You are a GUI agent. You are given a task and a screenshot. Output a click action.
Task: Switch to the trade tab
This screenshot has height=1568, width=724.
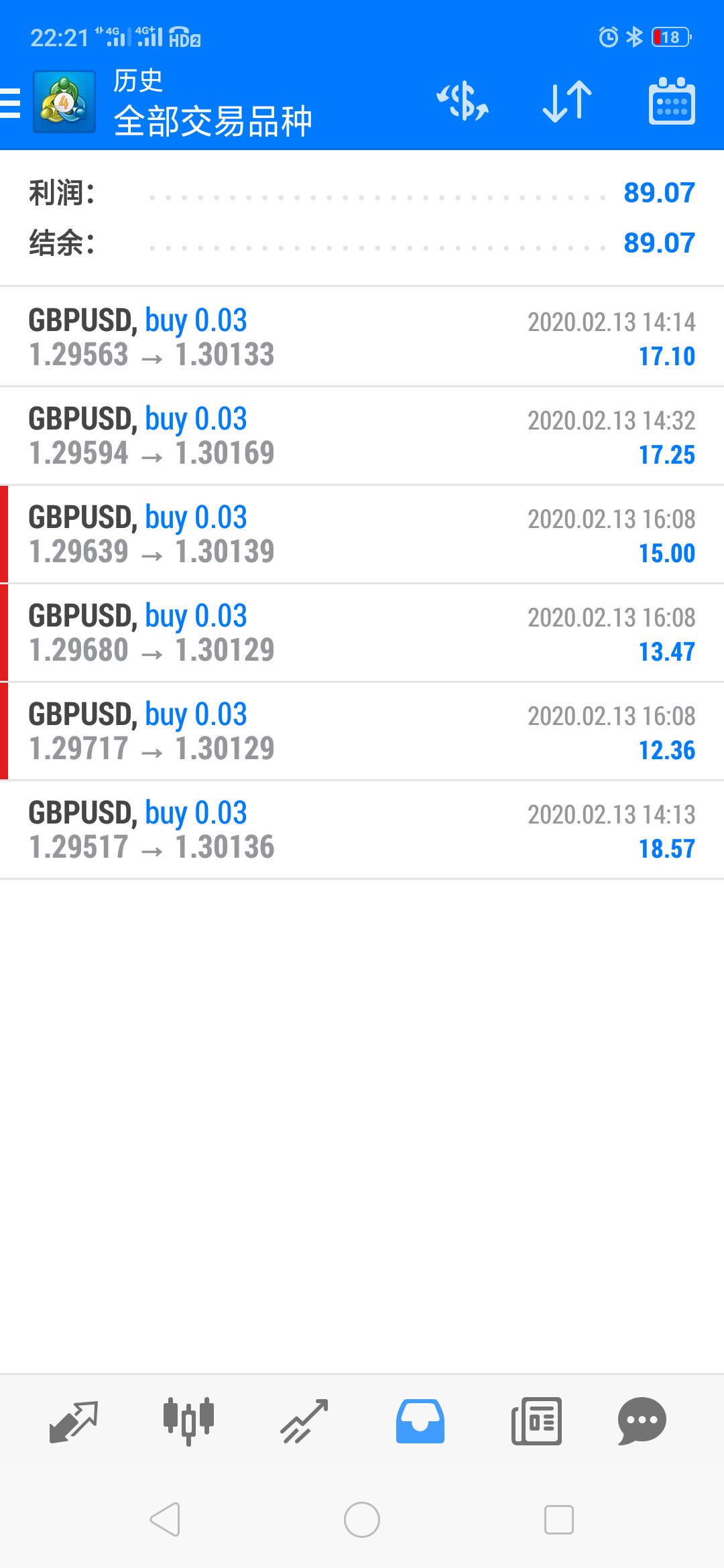coord(304,1421)
